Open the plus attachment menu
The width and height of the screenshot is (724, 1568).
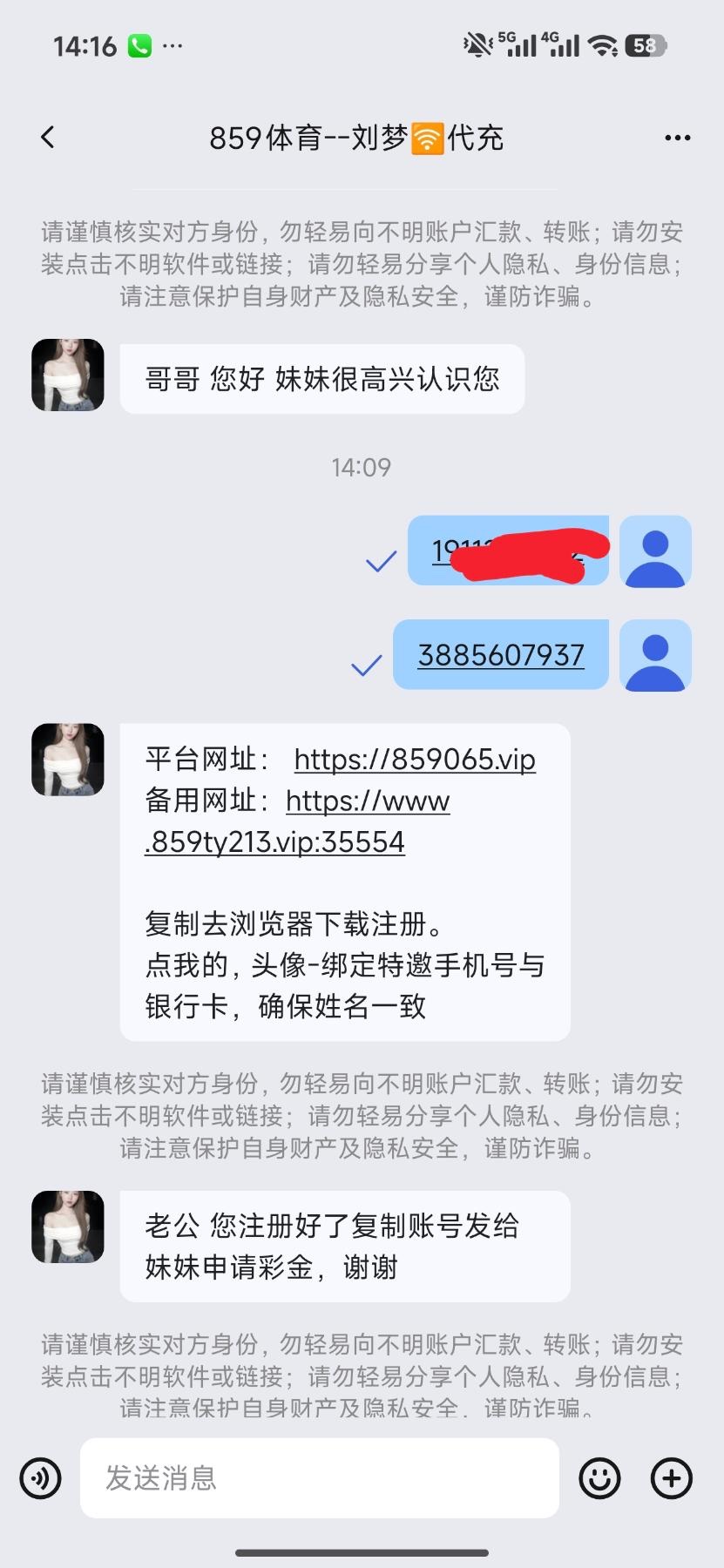(x=671, y=1477)
